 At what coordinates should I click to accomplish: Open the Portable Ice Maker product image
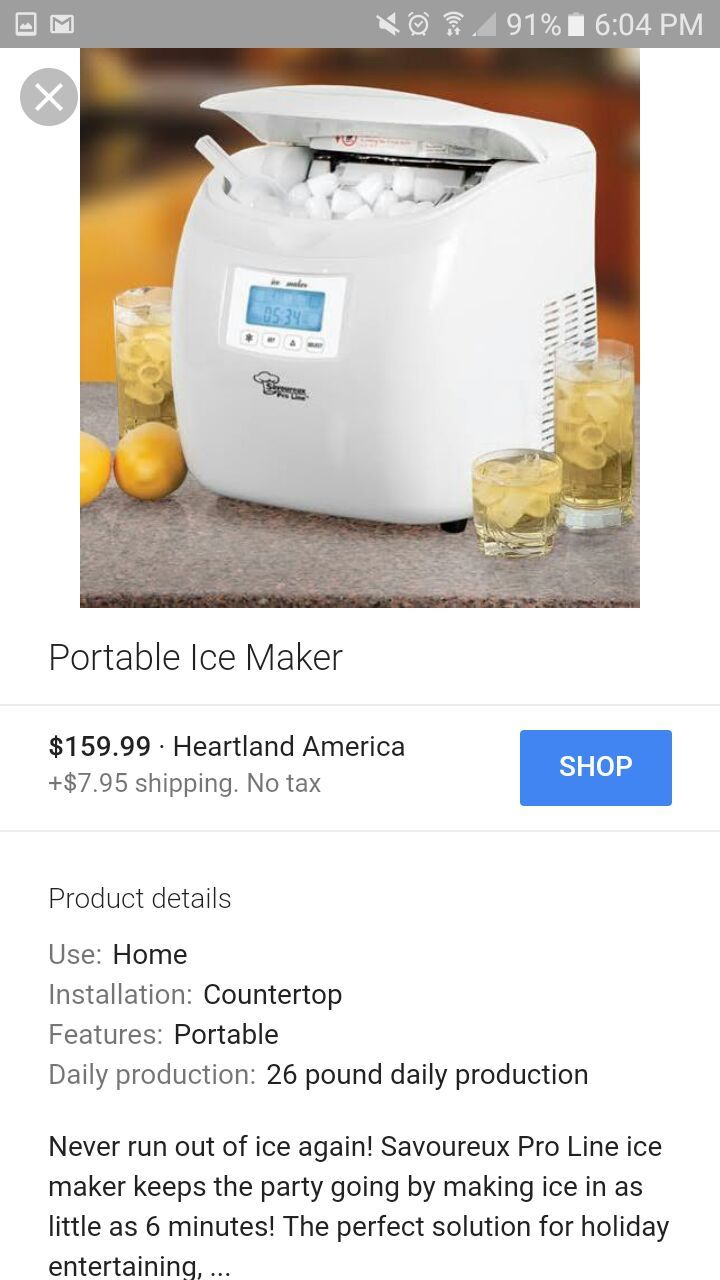[360, 328]
